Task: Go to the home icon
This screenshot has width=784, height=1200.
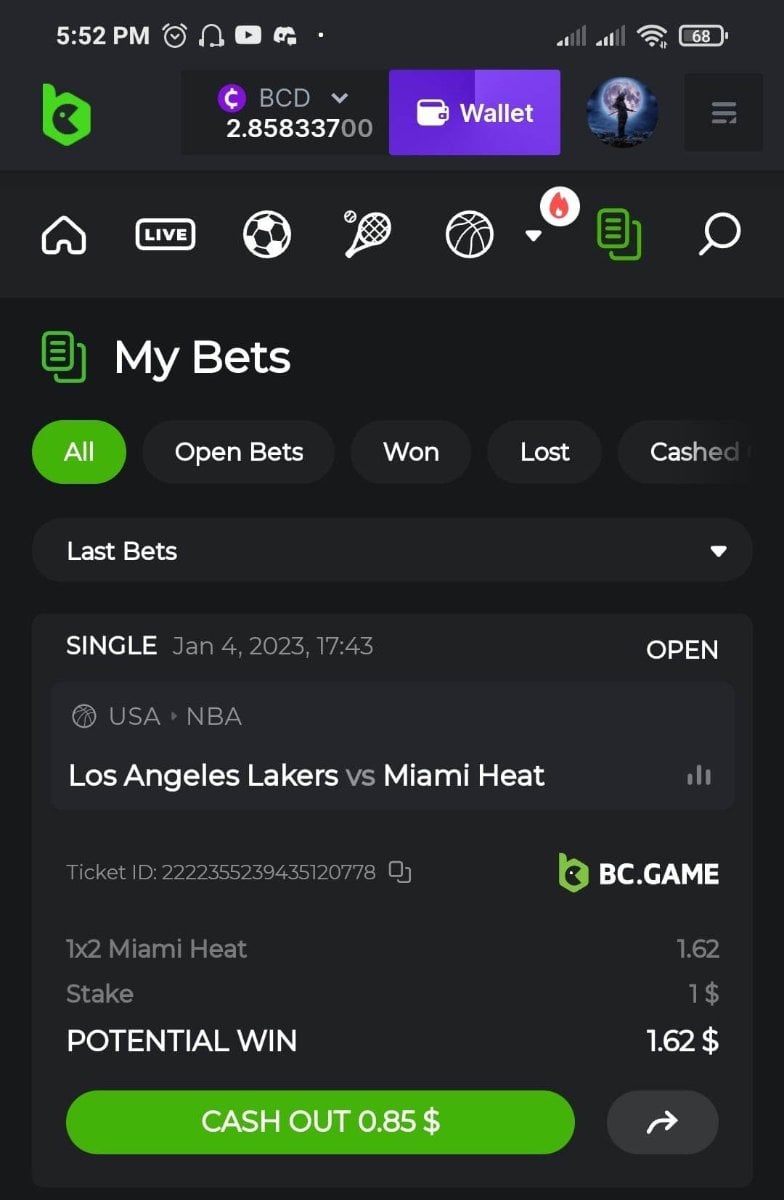Action: click(x=64, y=236)
